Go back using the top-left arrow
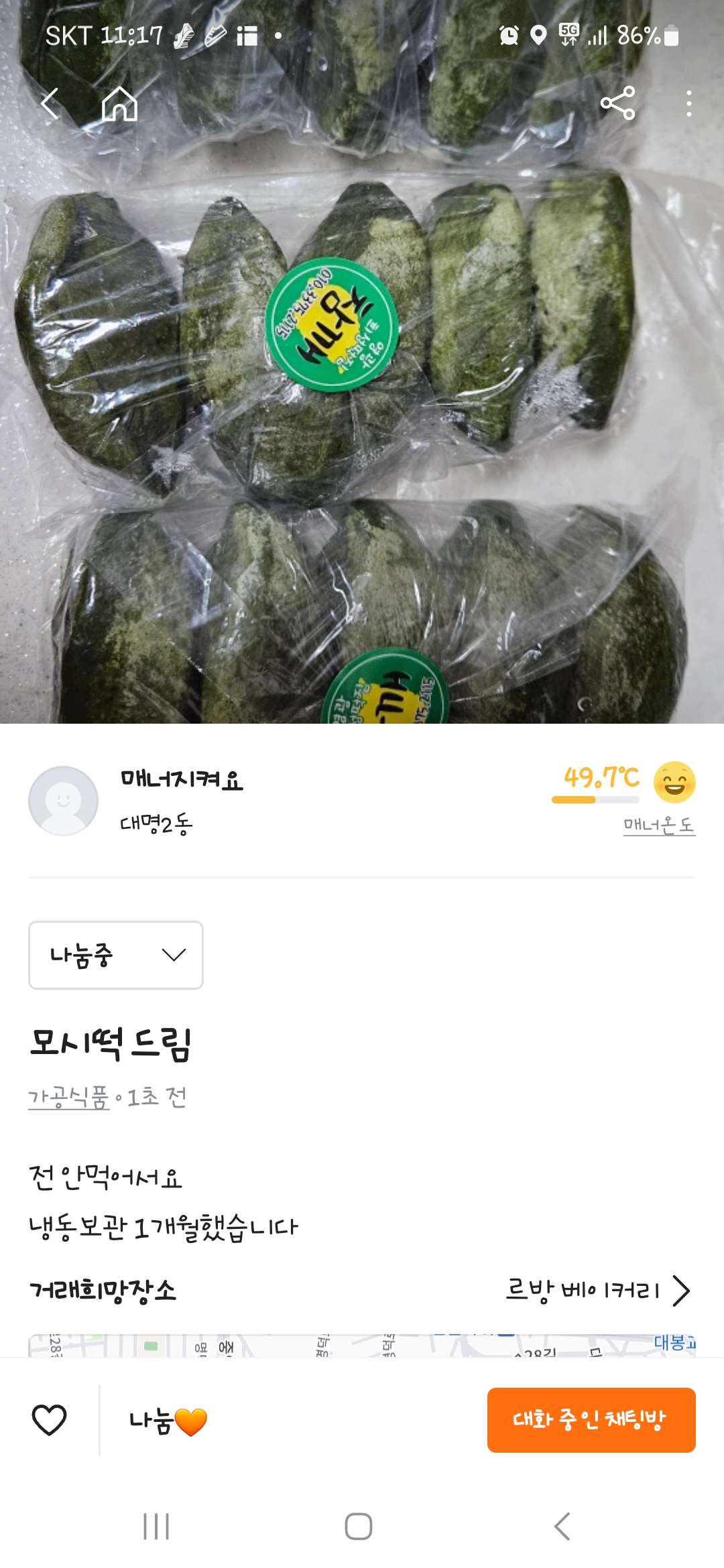 click(50, 104)
